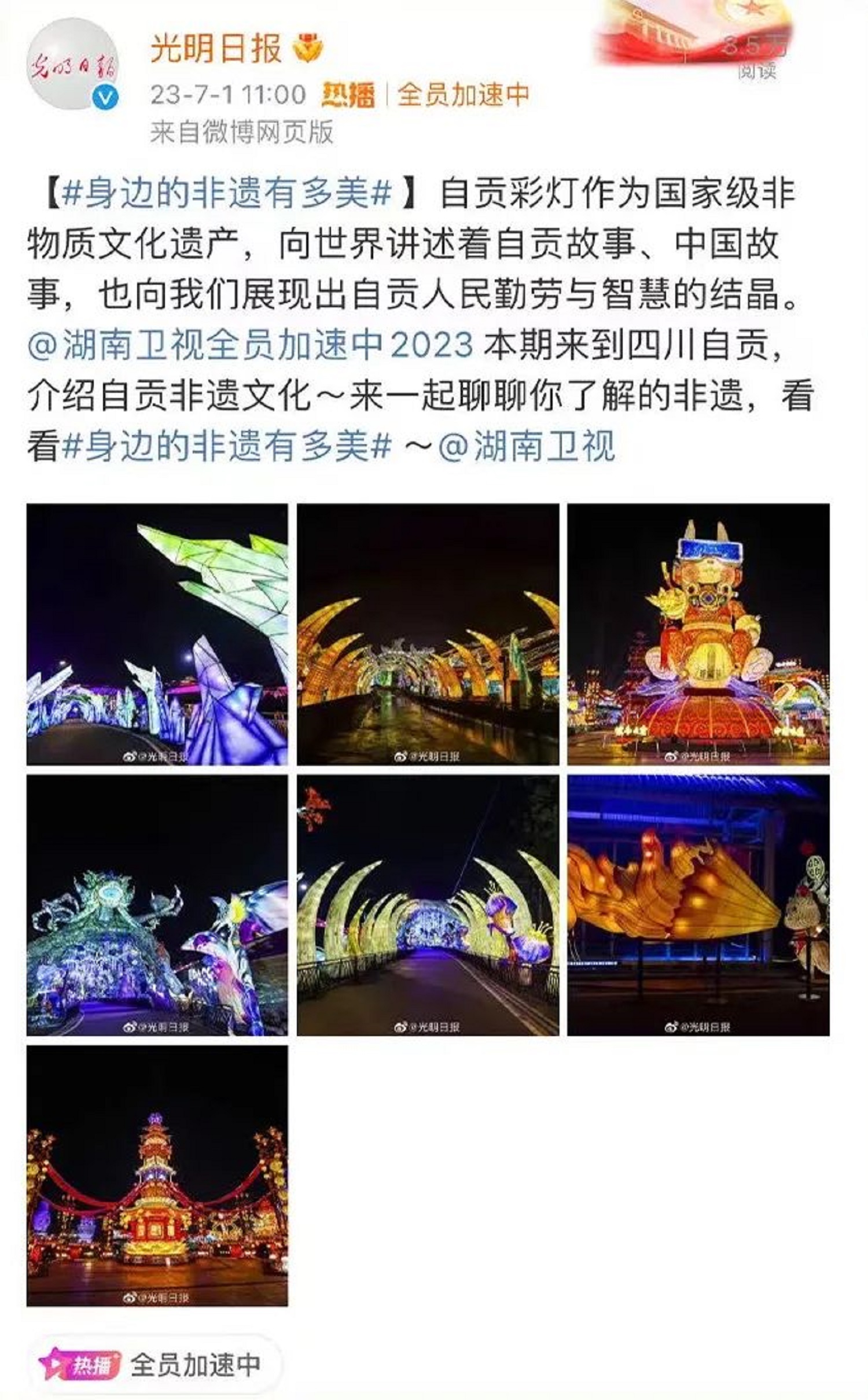This screenshot has width=868, height=1400.
Task: Open 光明日报 profile avatar
Action: (73, 65)
